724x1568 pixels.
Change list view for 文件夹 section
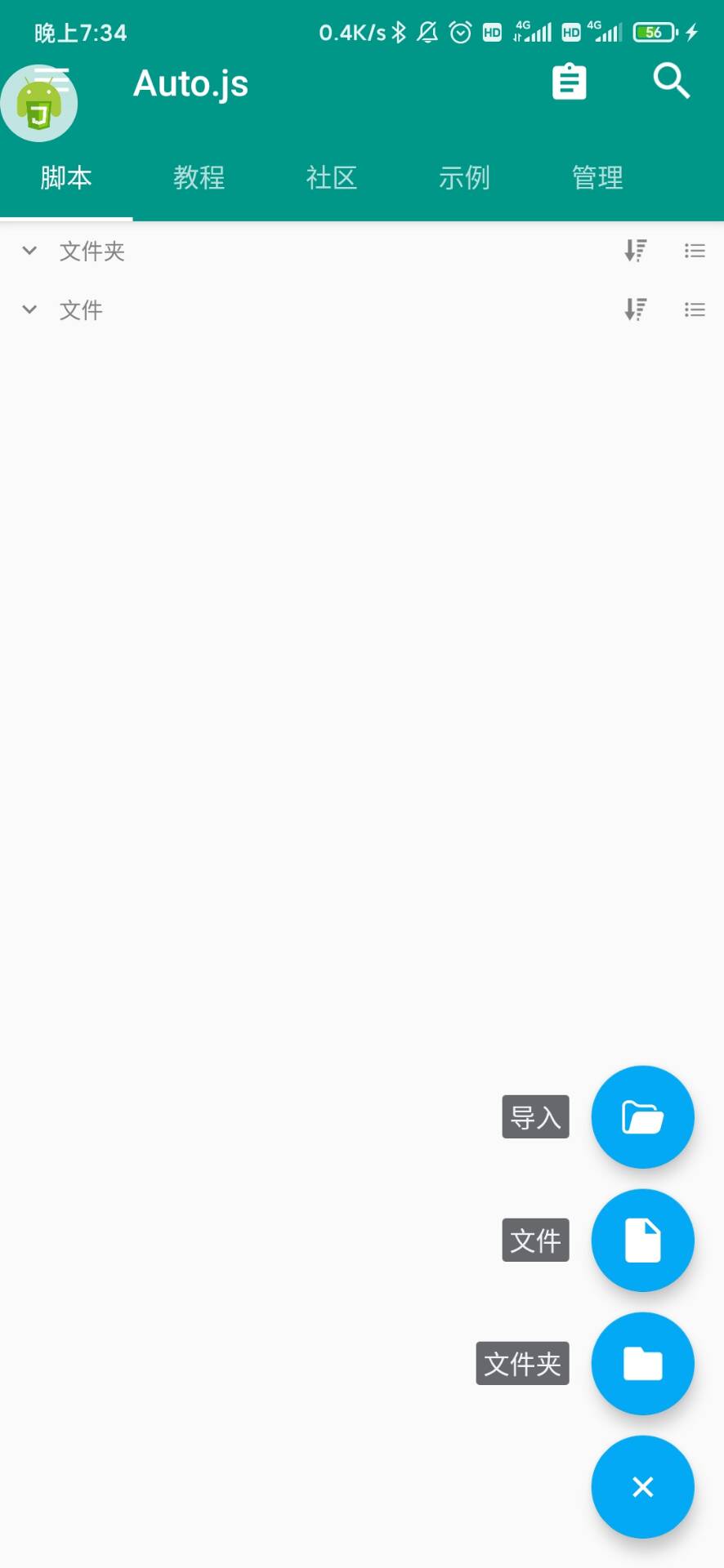coord(695,251)
